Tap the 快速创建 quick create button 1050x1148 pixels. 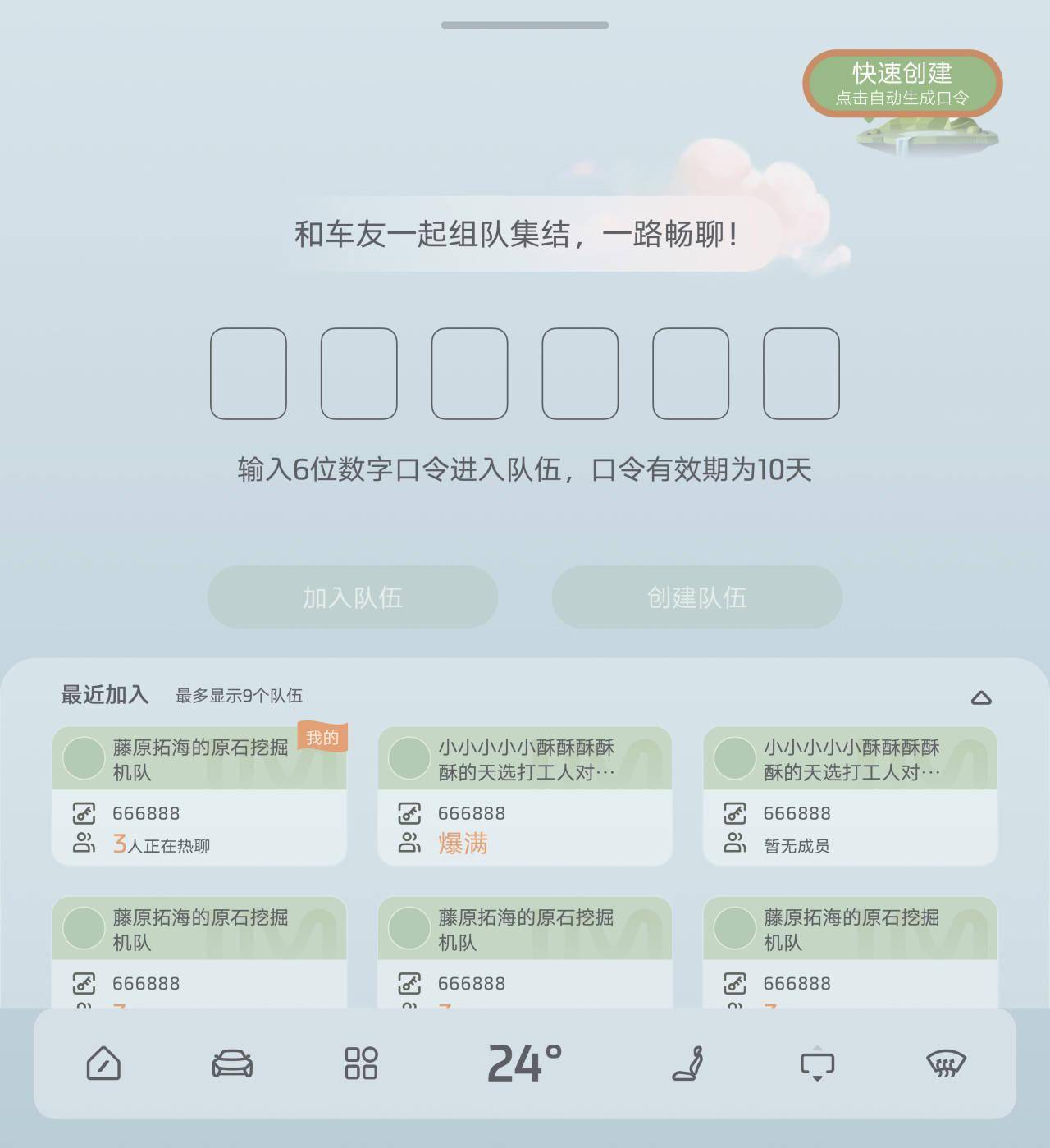tap(902, 83)
